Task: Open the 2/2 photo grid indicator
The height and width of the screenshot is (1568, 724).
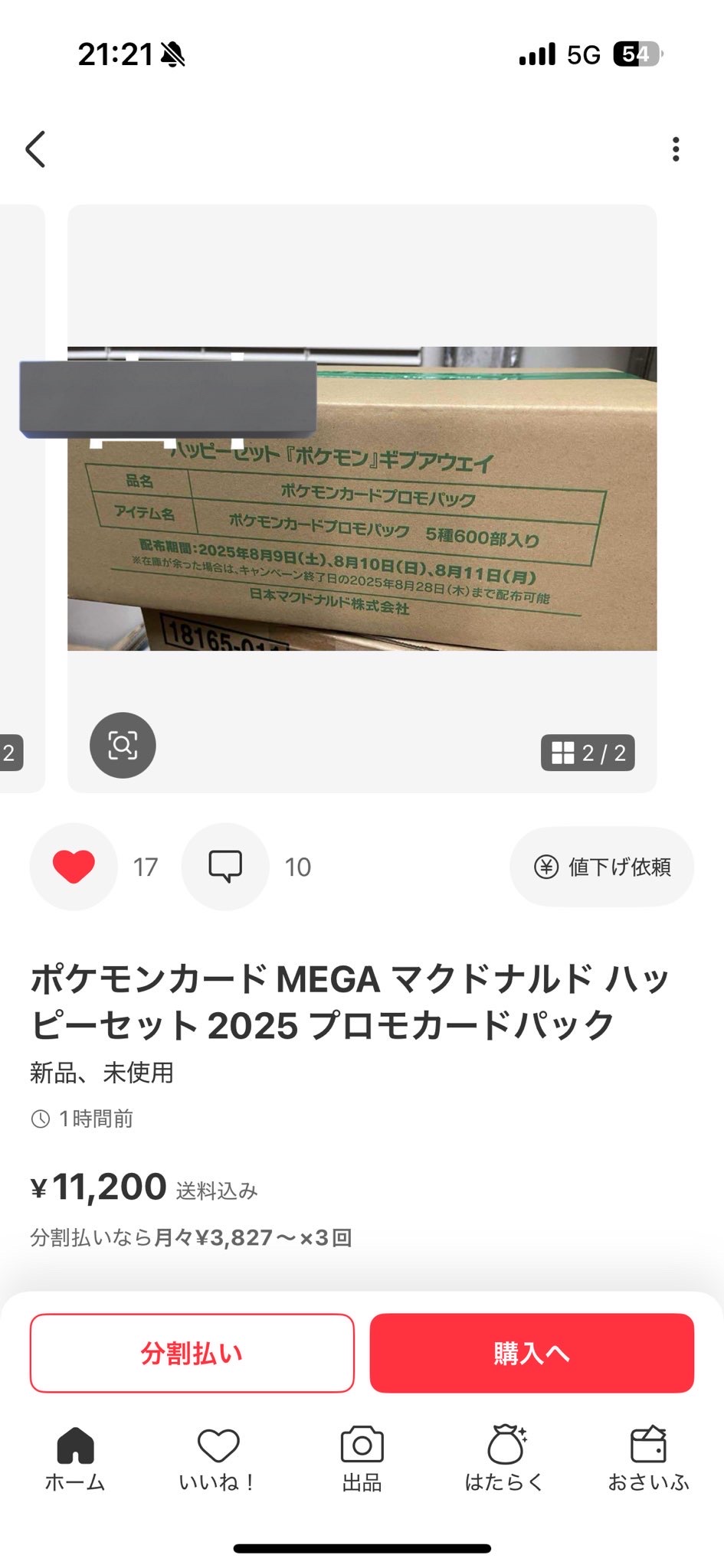Action: (588, 753)
